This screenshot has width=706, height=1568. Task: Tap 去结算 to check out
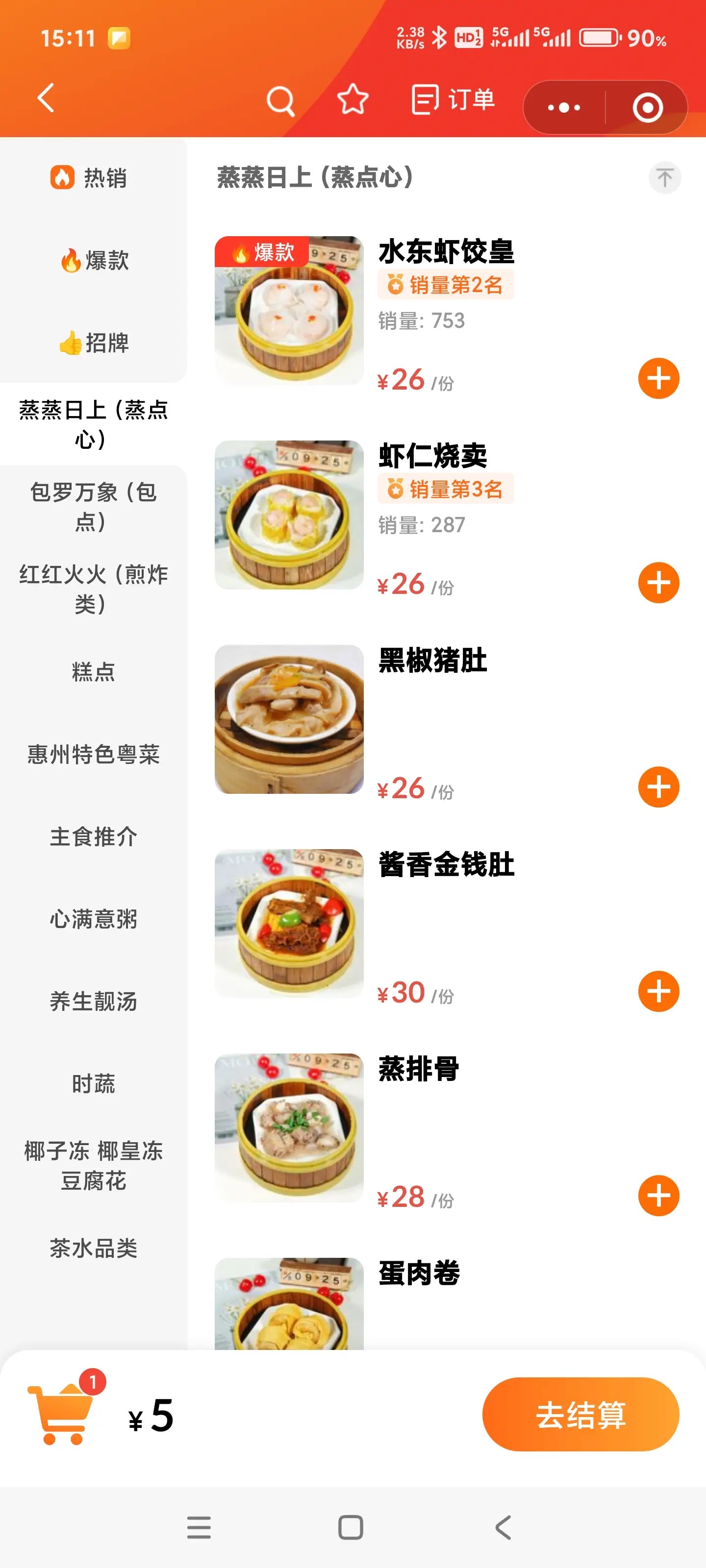580,1414
